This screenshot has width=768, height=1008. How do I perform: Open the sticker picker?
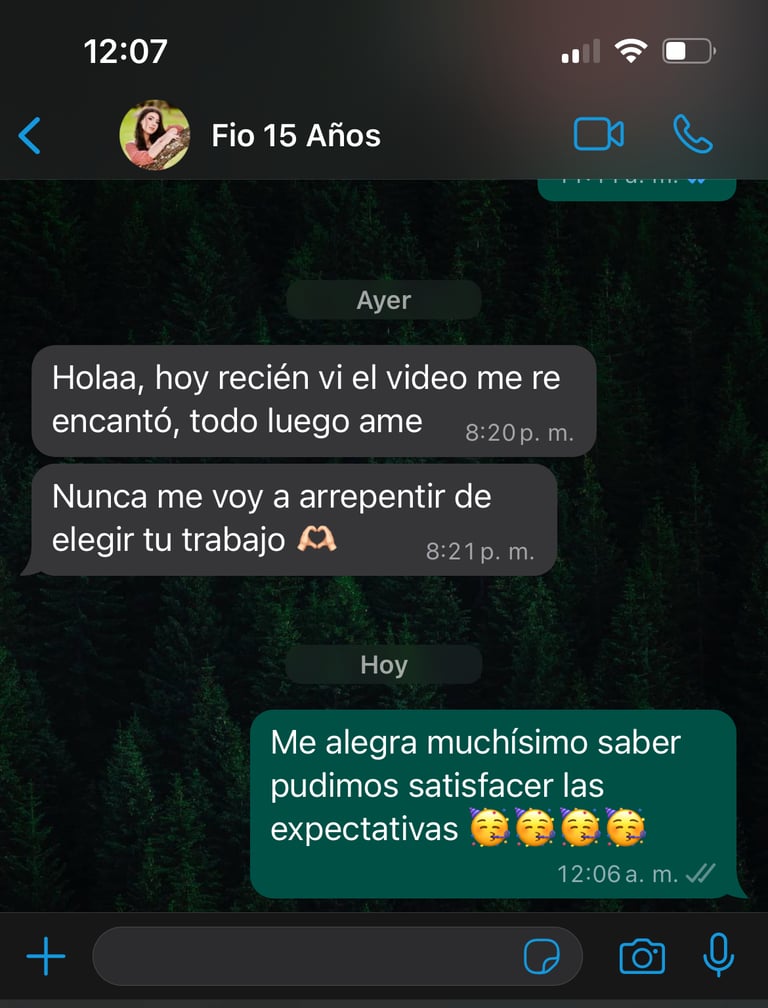pos(542,957)
